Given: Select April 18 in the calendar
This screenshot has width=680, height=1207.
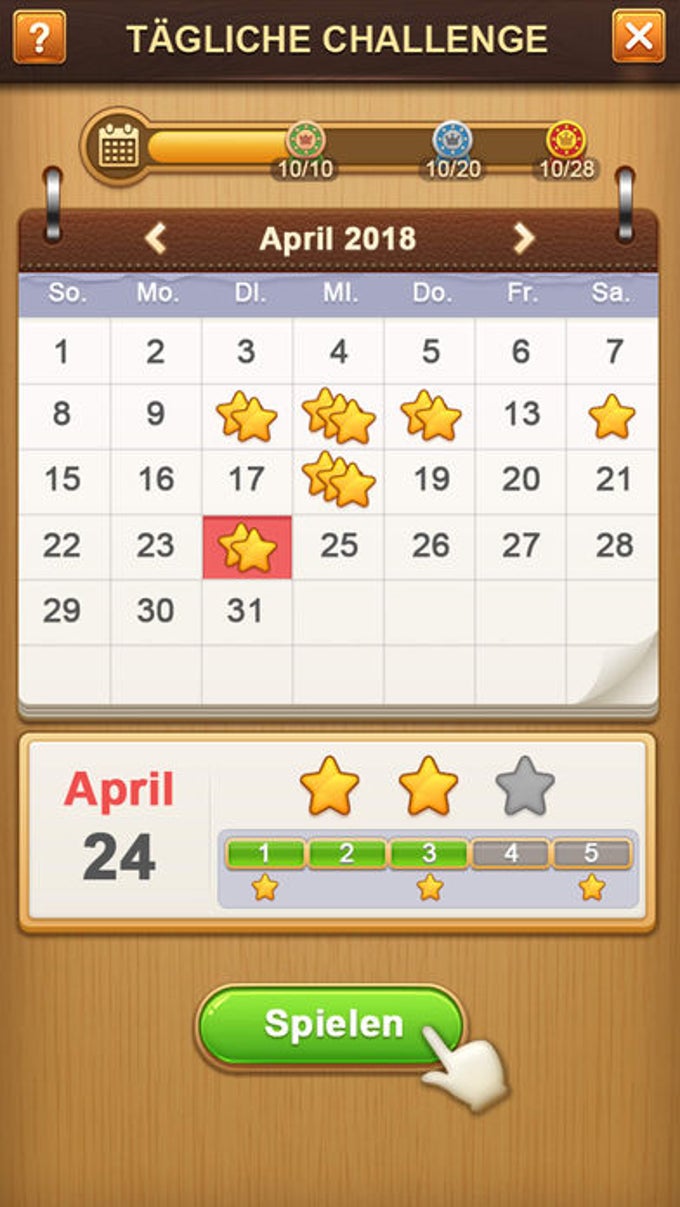Looking at the screenshot, I should coord(338,480).
